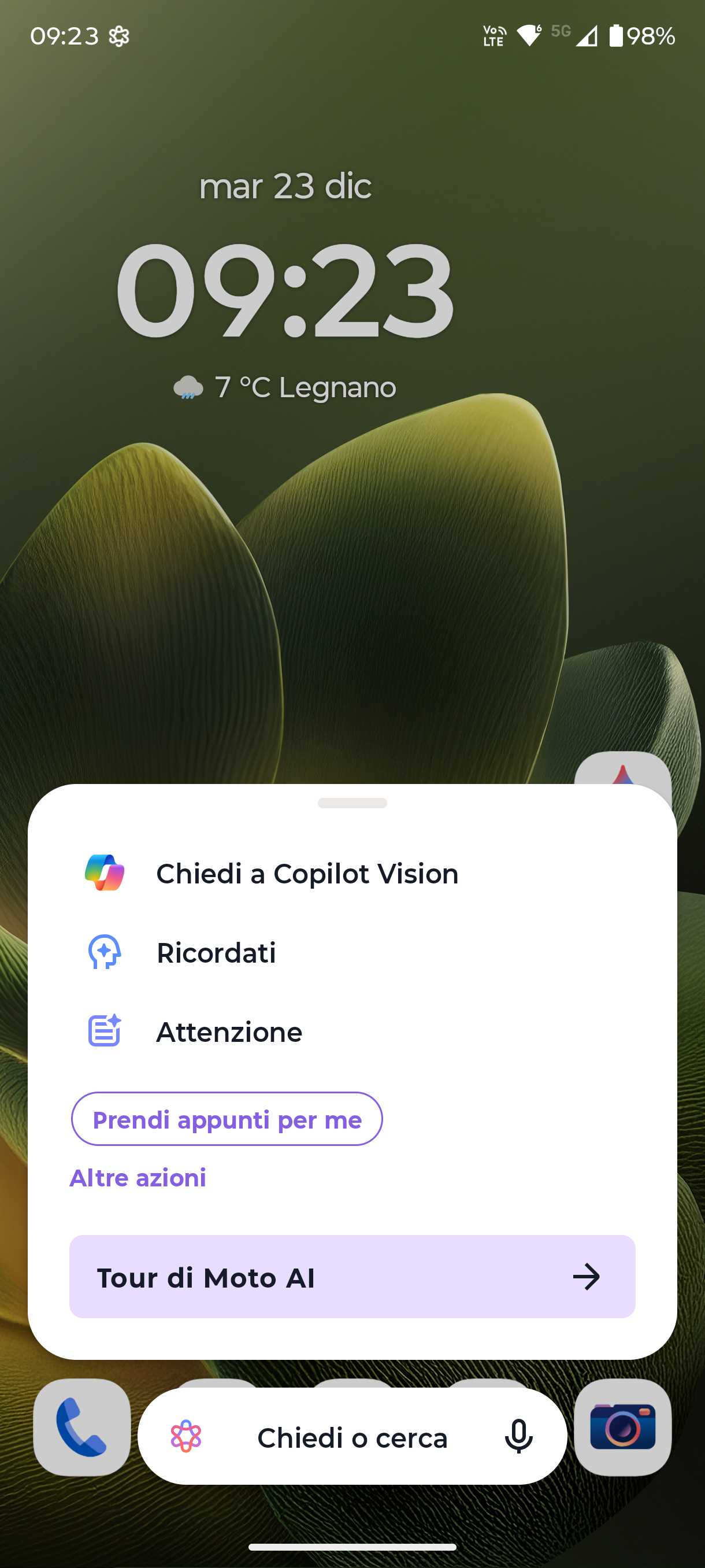The image size is (705, 1568).
Task: Tap the sheet's drag handle
Action: [352, 803]
